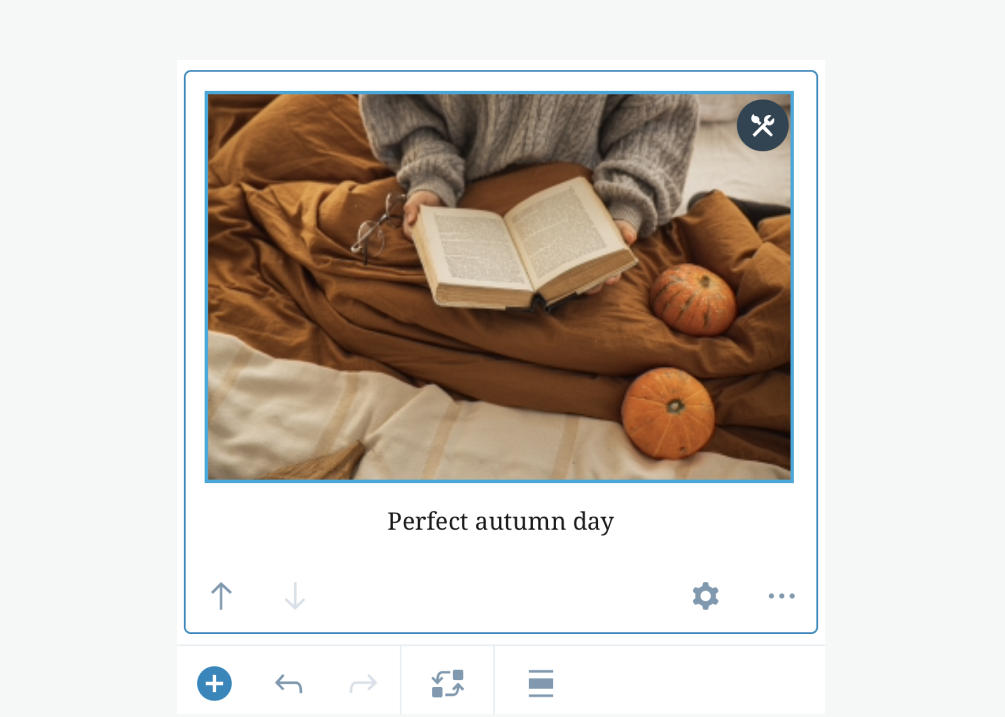Open the image editing tools icon
Image resolution: width=1005 pixels, height=717 pixels.
pos(762,126)
